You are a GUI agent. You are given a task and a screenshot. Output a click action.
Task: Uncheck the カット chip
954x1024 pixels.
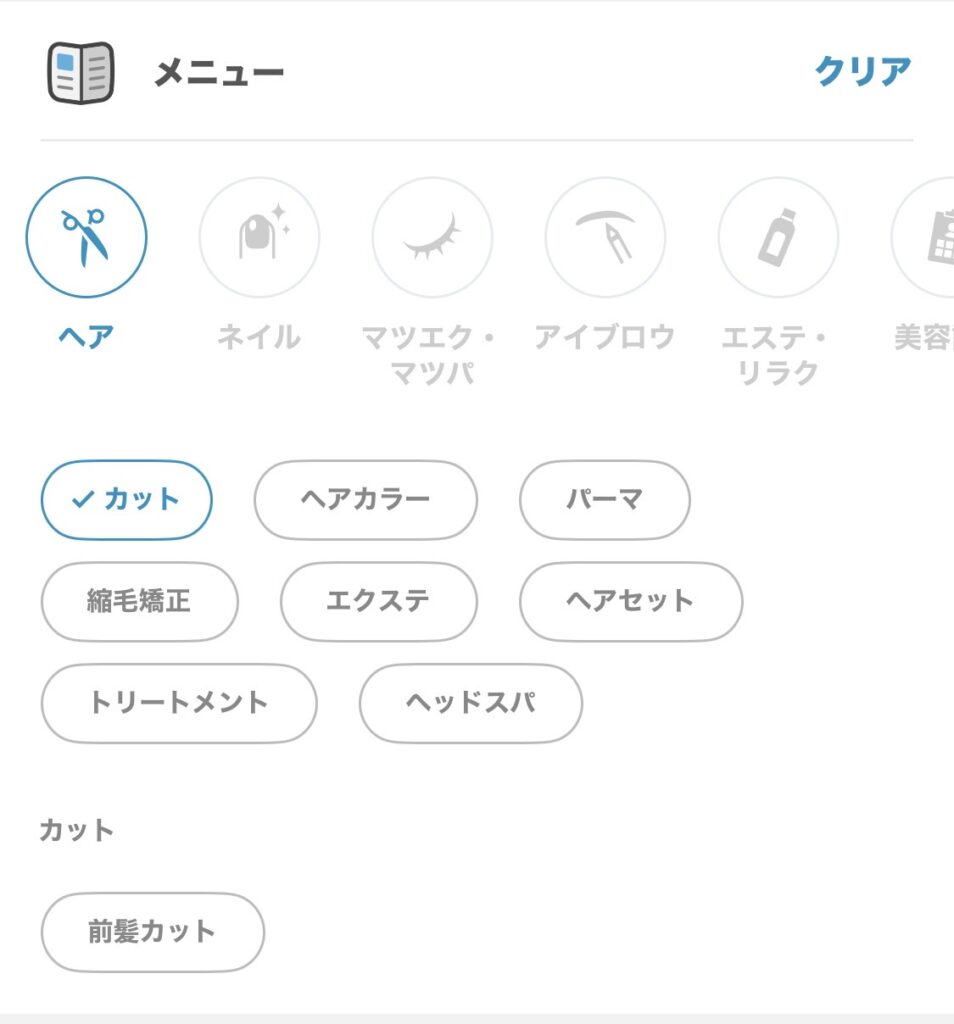pyautogui.click(x=126, y=500)
